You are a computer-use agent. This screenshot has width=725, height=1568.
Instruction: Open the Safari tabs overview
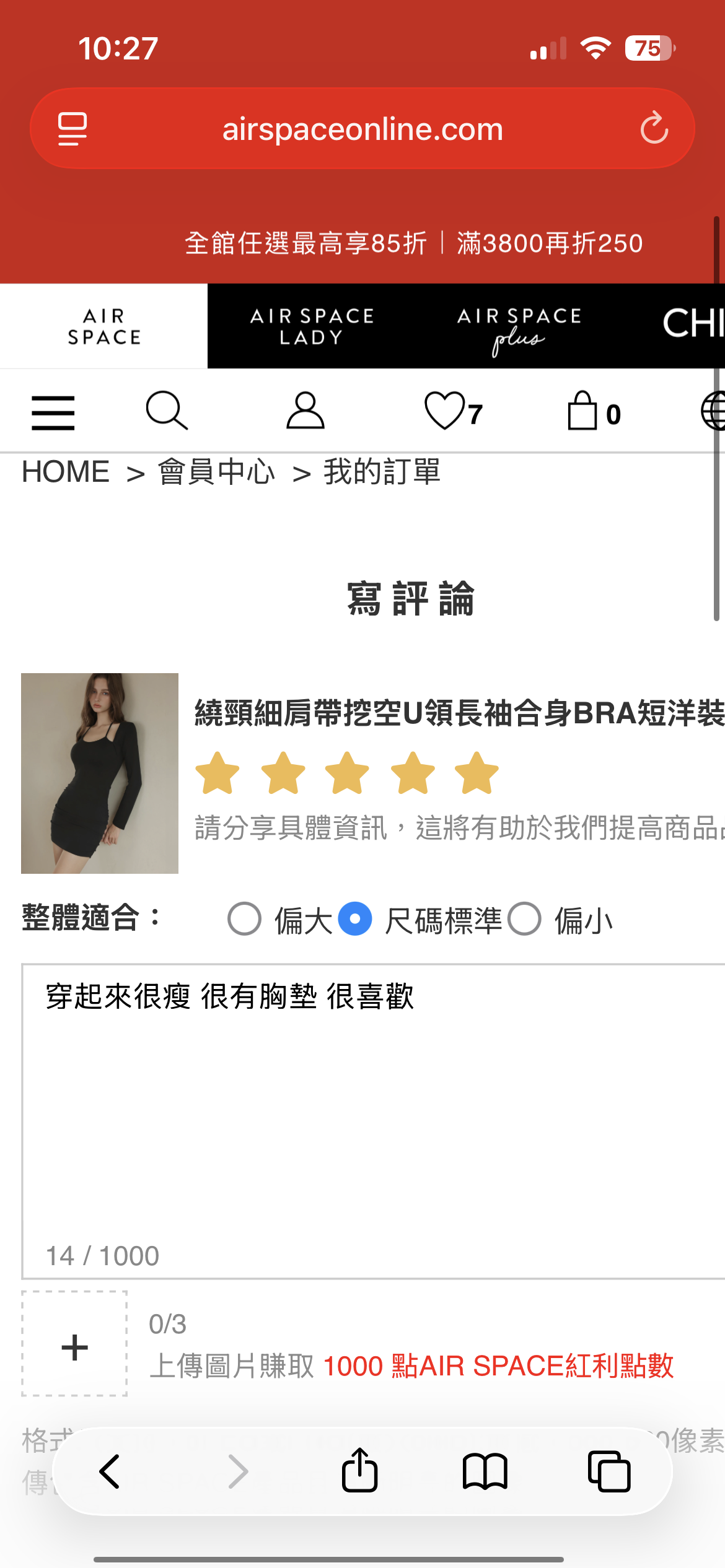pos(609,1471)
